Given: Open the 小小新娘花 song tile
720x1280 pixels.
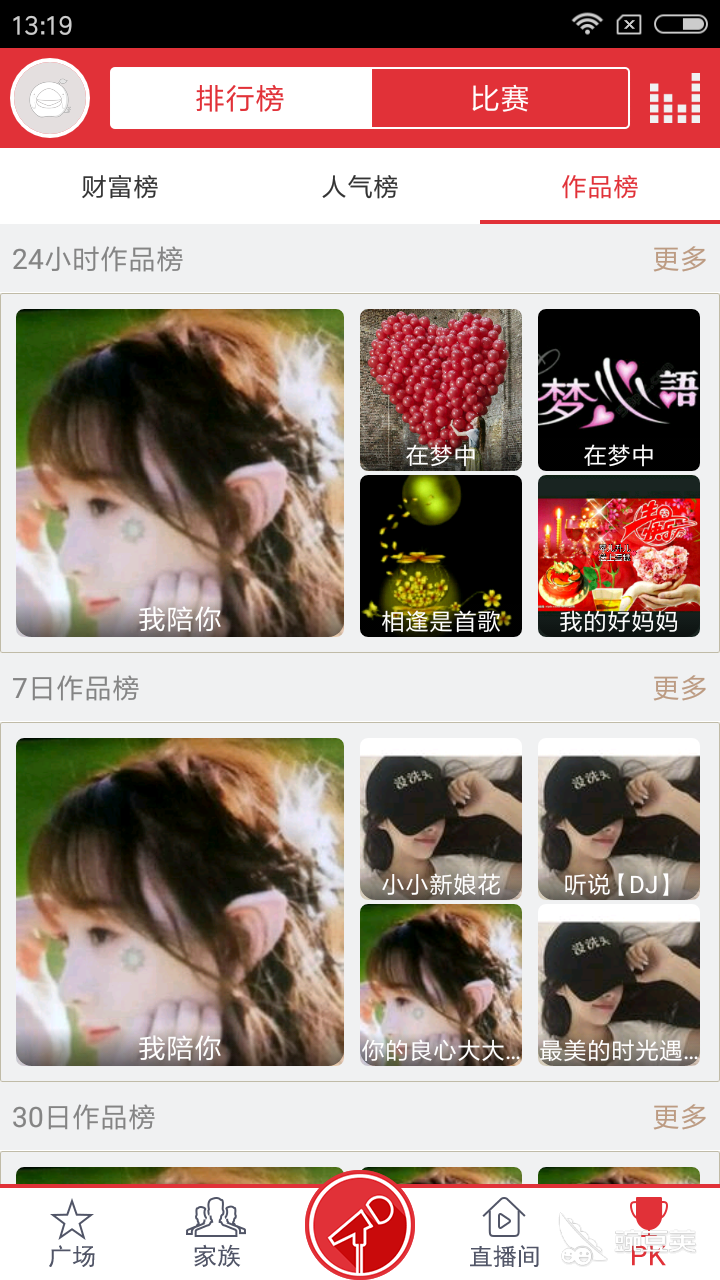Looking at the screenshot, I should [x=441, y=819].
